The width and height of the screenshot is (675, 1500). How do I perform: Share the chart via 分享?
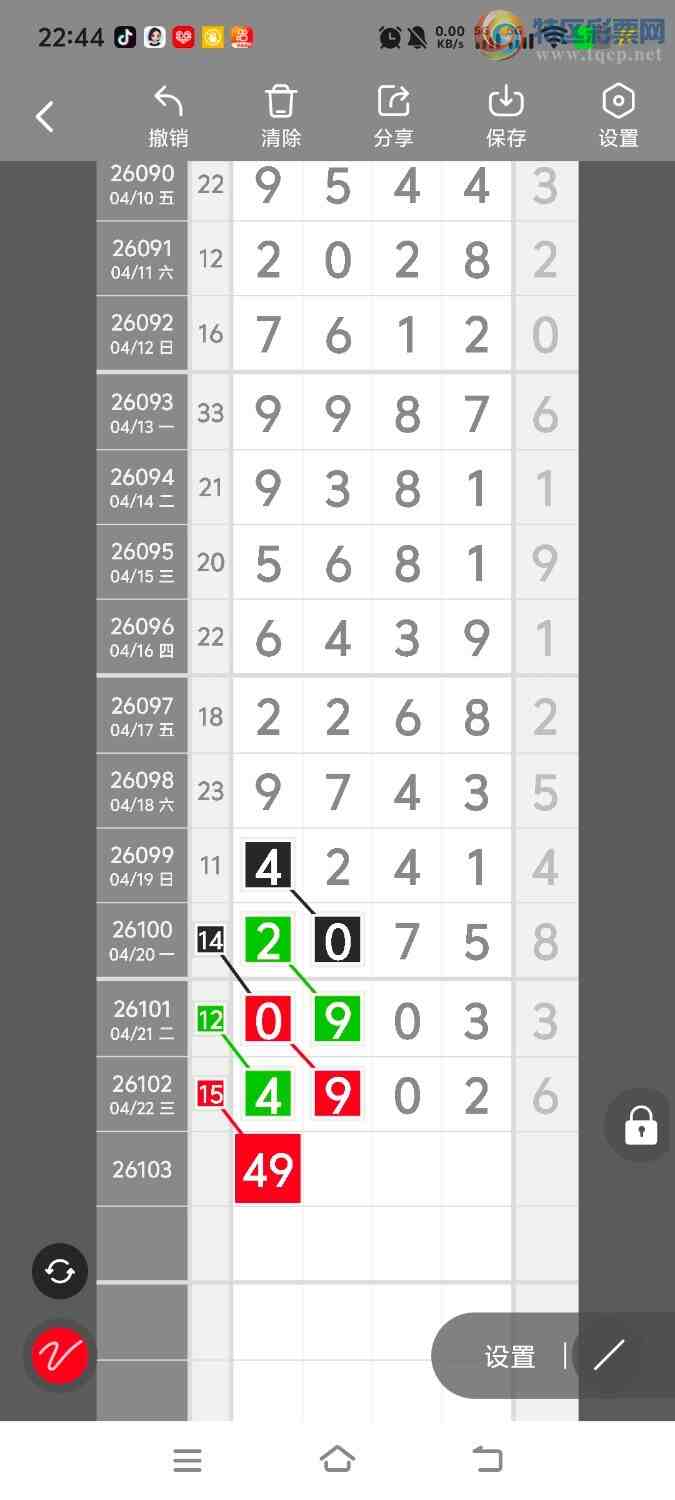(x=394, y=117)
